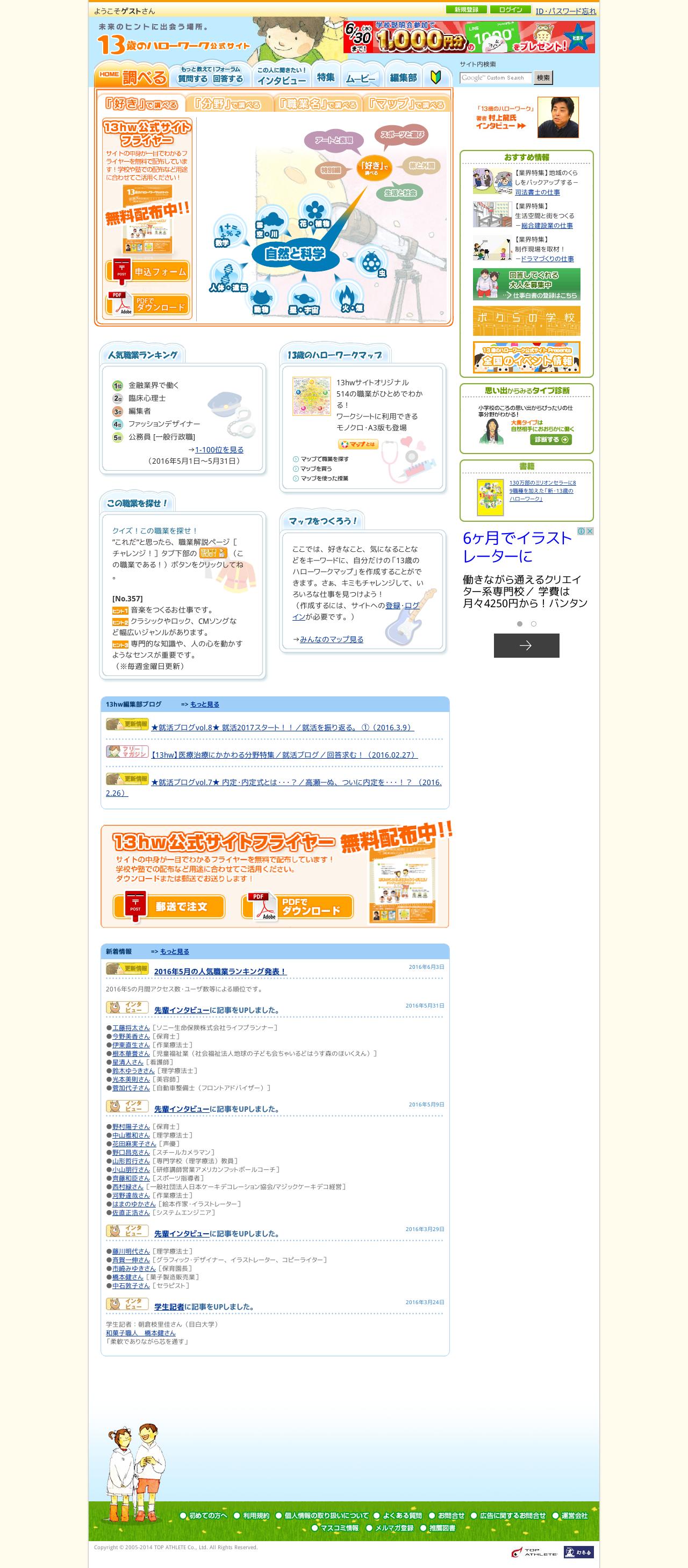Open the 申込フォーム flyer button

point(147,271)
